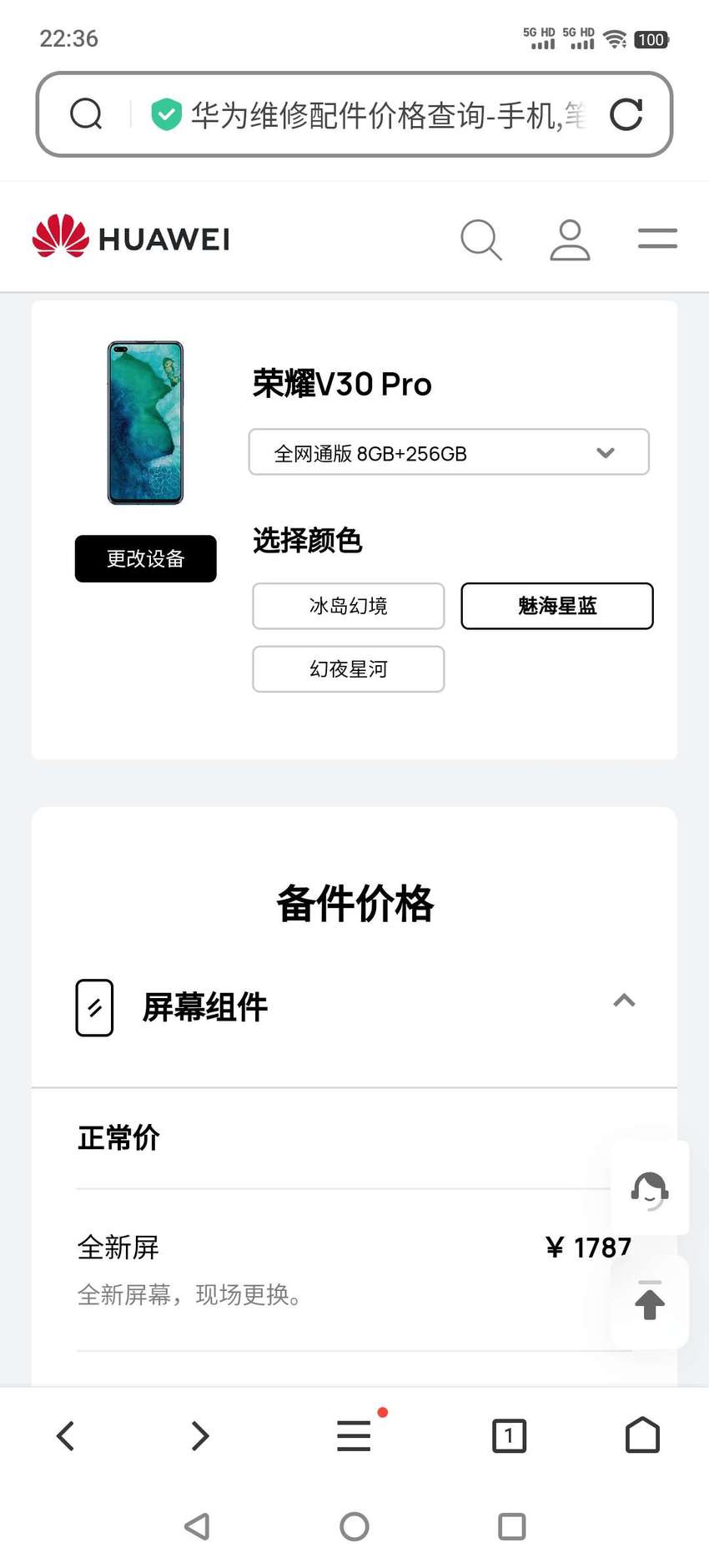Expand the 全网通版 8GB+256GB version dropdown
This screenshot has height=1568, width=709.
tap(449, 452)
